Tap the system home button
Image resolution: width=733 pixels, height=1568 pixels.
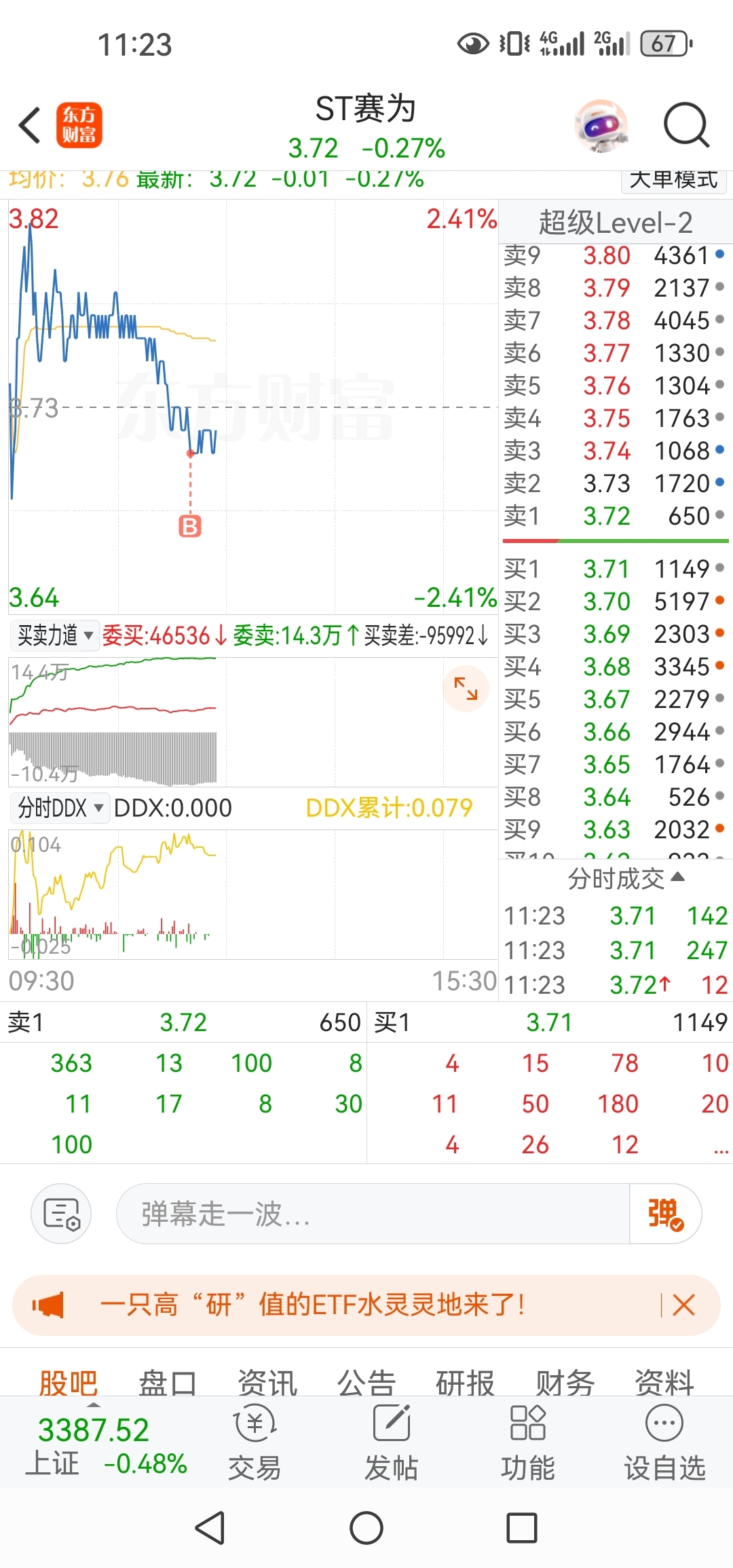(x=366, y=1529)
